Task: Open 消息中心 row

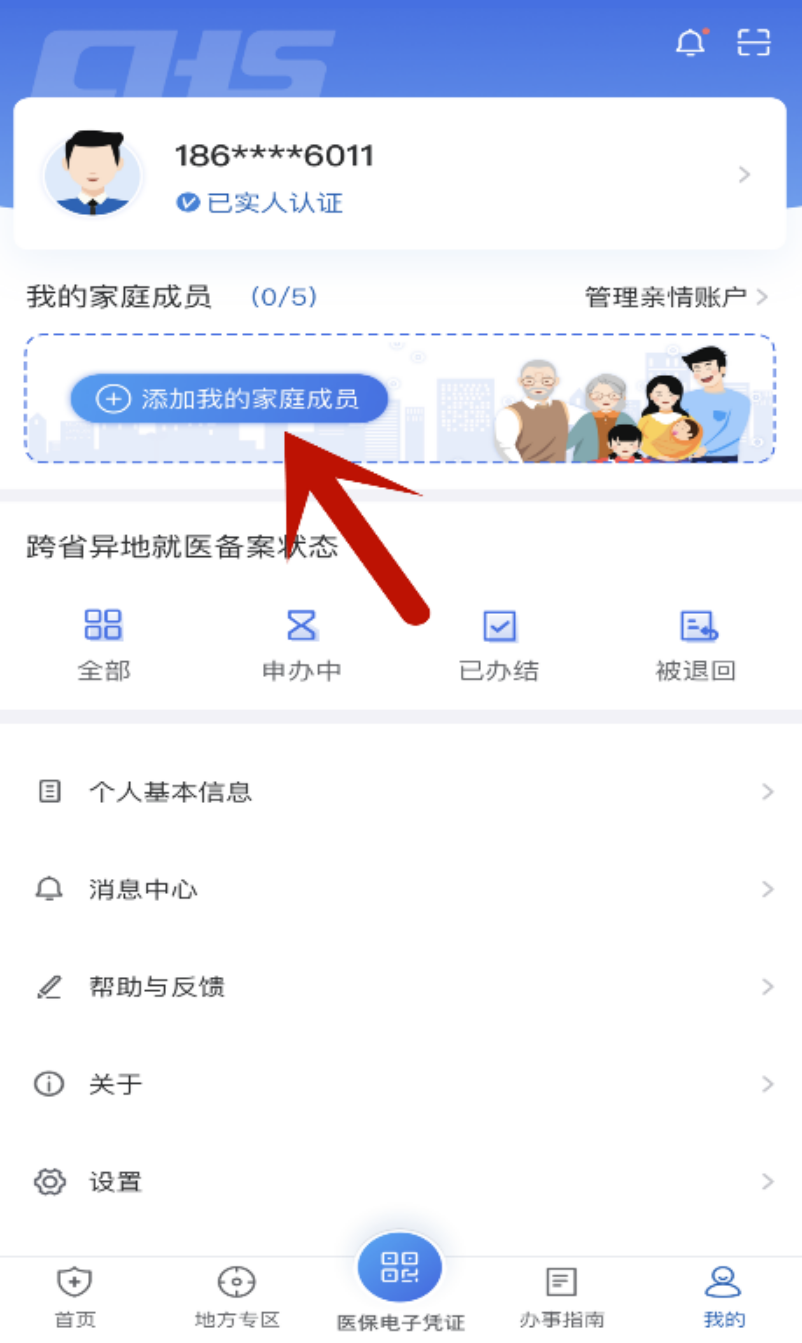Action: 400,889
